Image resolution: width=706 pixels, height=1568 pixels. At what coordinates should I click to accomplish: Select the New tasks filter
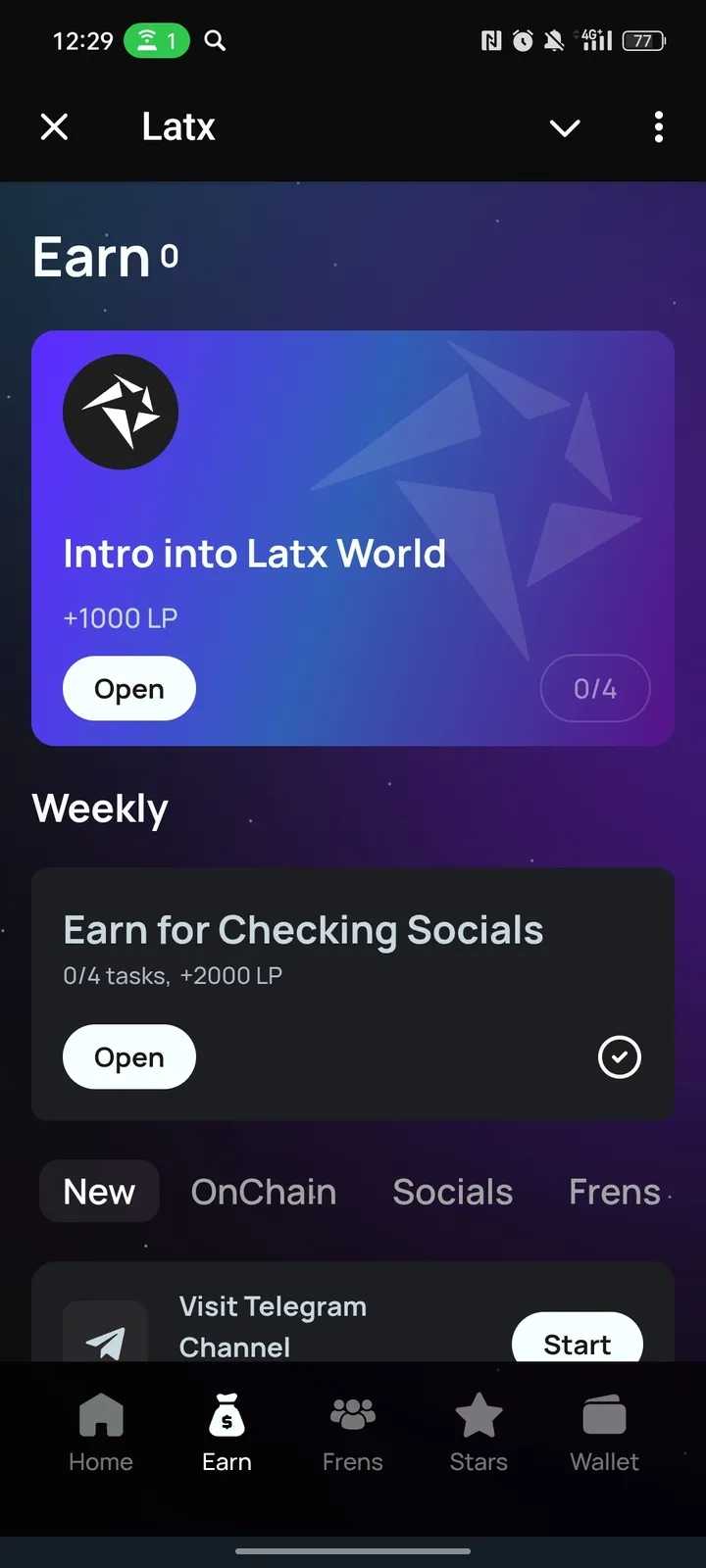pos(99,1191)
